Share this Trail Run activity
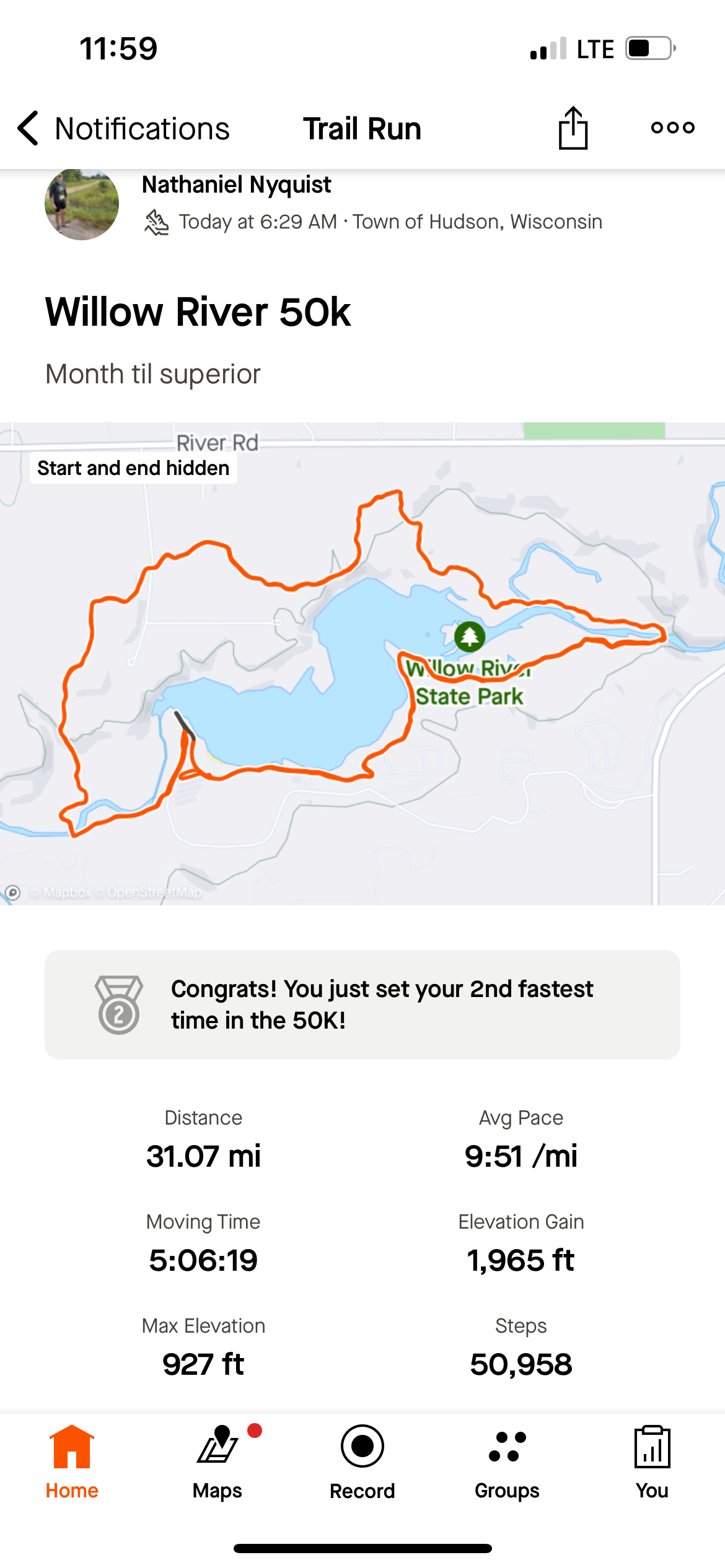This screenshot has height=1568, width=725. tap(573, 128)
